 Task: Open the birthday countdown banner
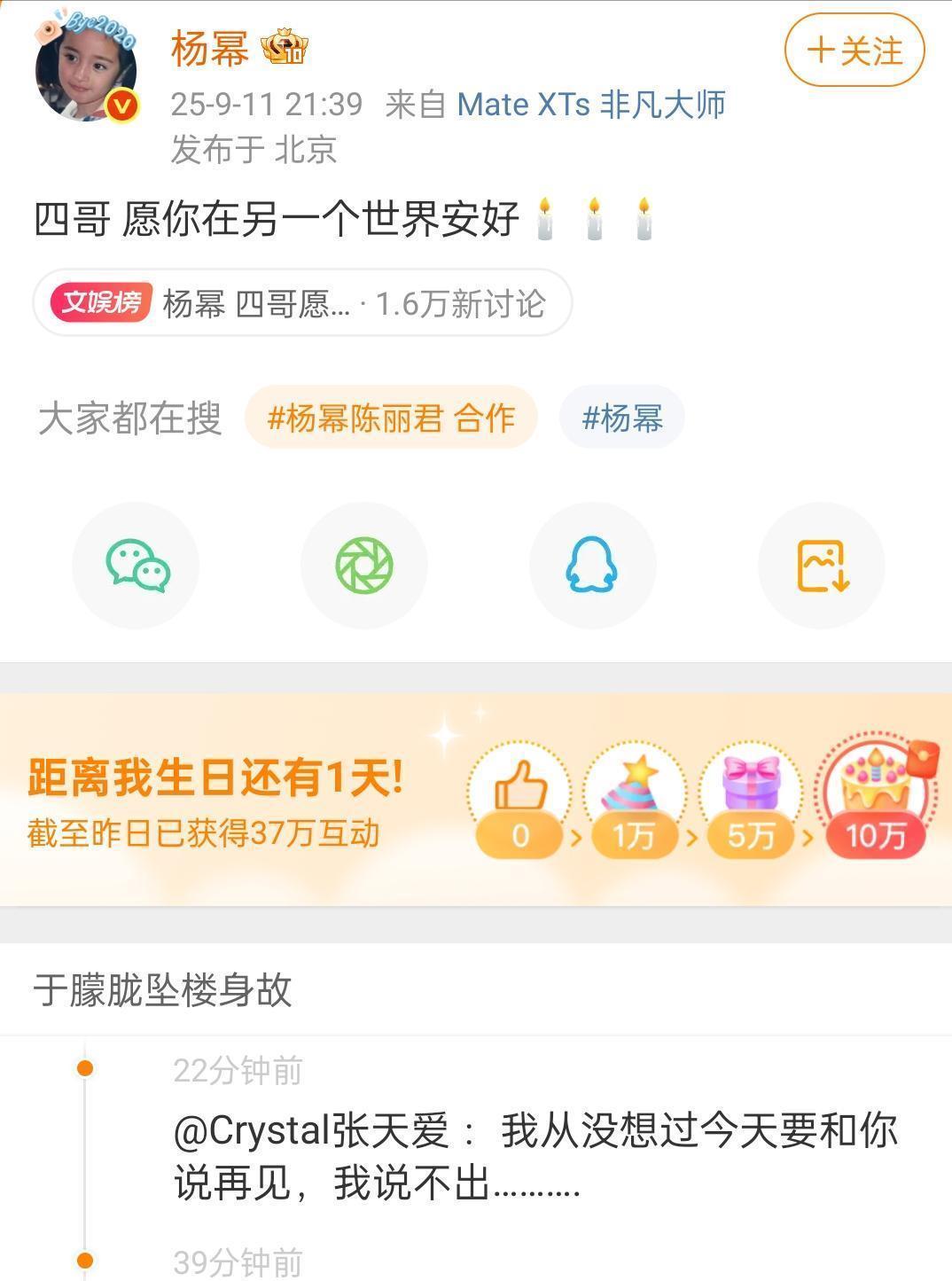pyautogui.click(x=476, y=801)
